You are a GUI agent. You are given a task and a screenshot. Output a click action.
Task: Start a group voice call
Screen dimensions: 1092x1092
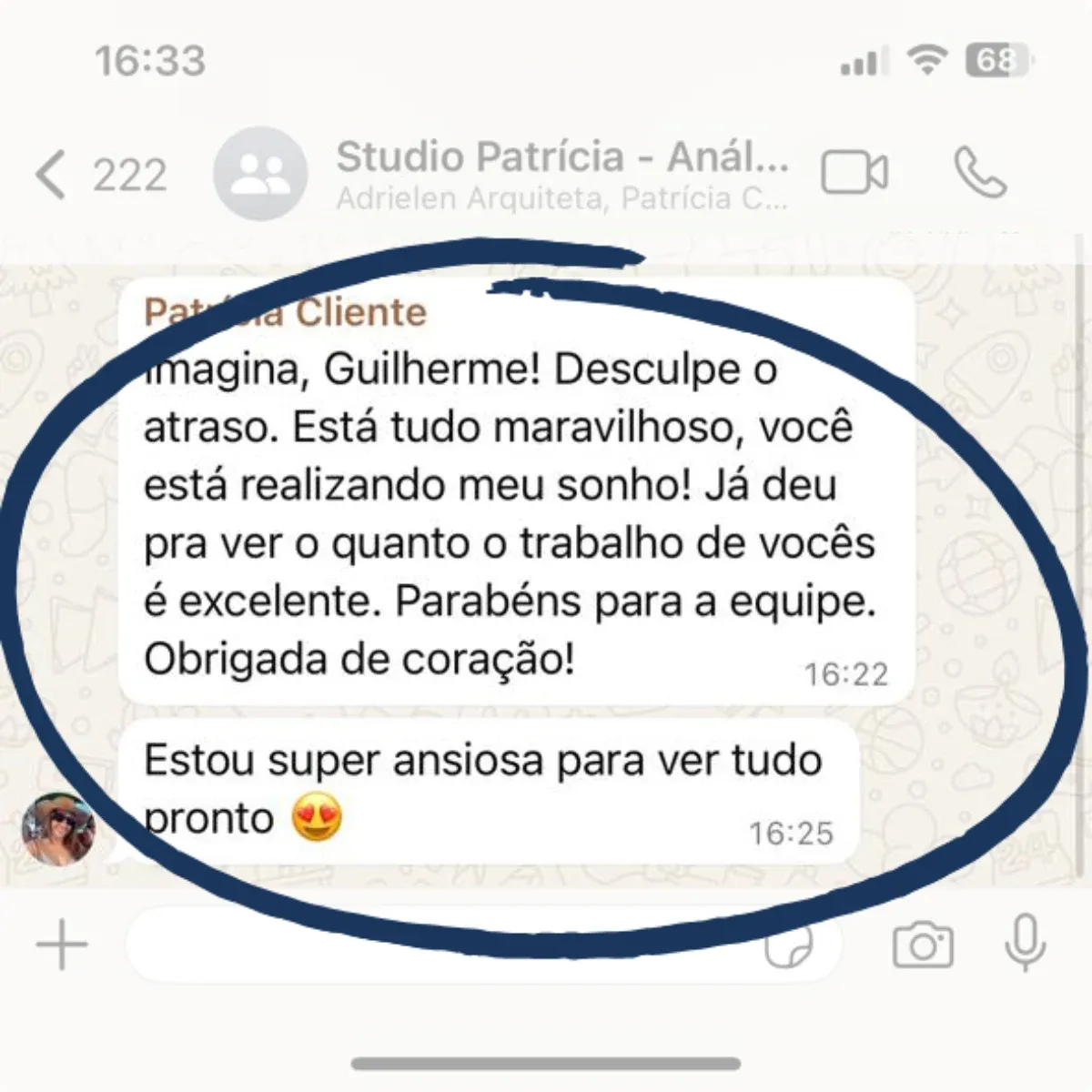point(980,173)
